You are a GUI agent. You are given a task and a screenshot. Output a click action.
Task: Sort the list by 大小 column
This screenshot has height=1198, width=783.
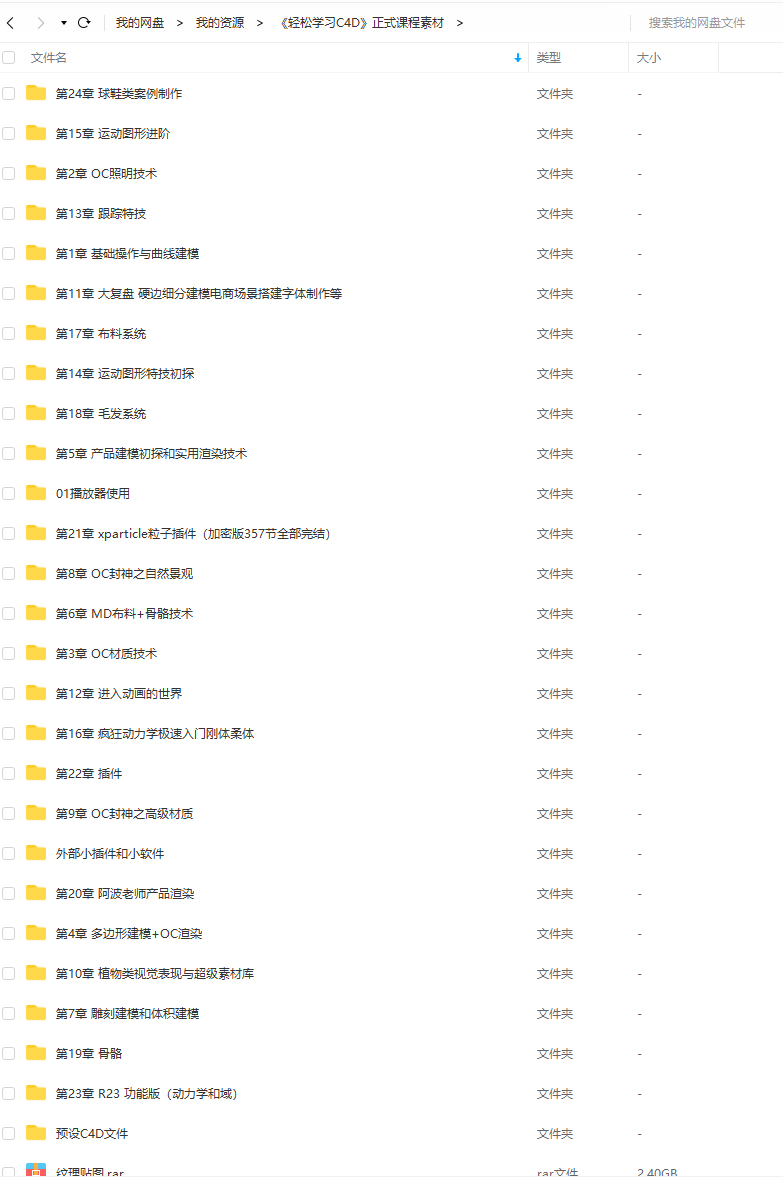[648, 58]
